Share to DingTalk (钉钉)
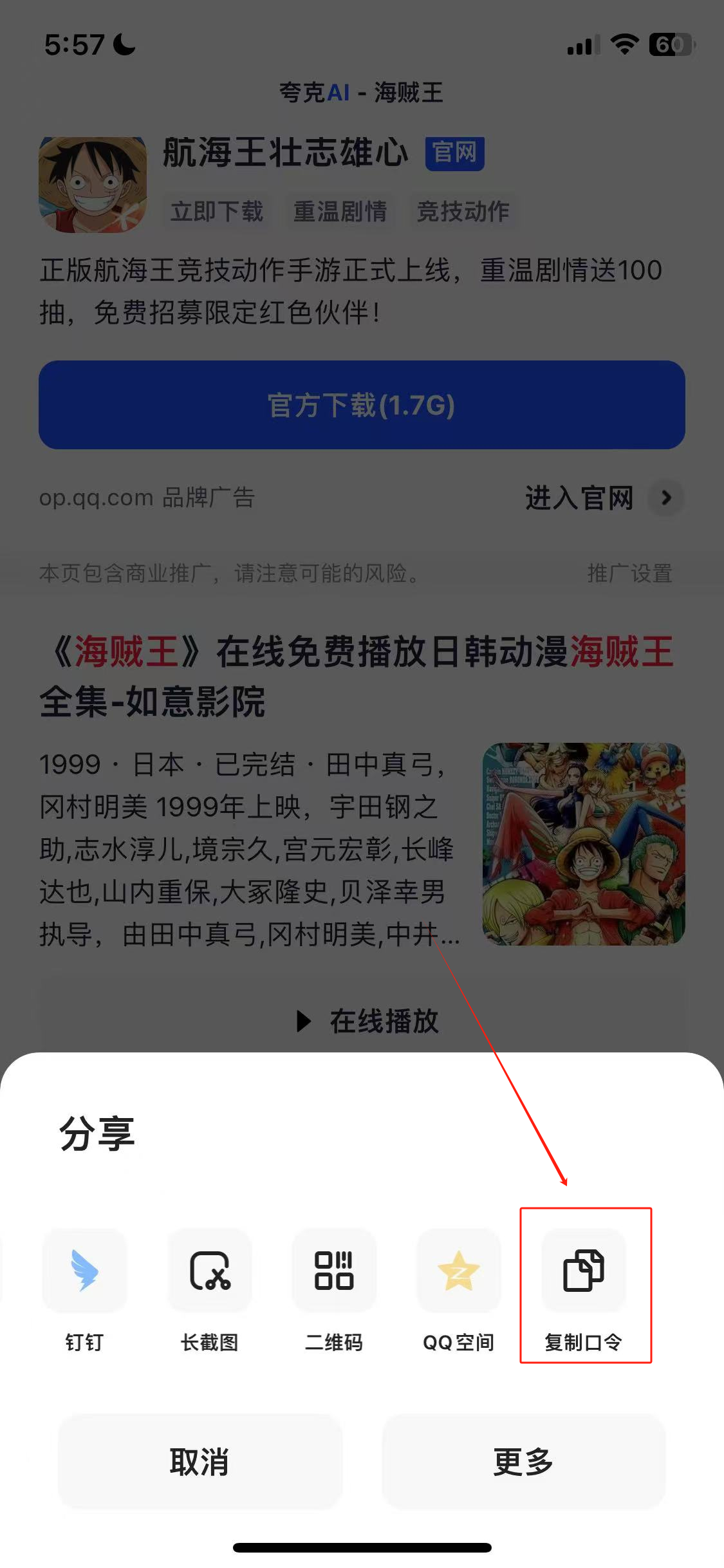 [x=84, y=1271]
